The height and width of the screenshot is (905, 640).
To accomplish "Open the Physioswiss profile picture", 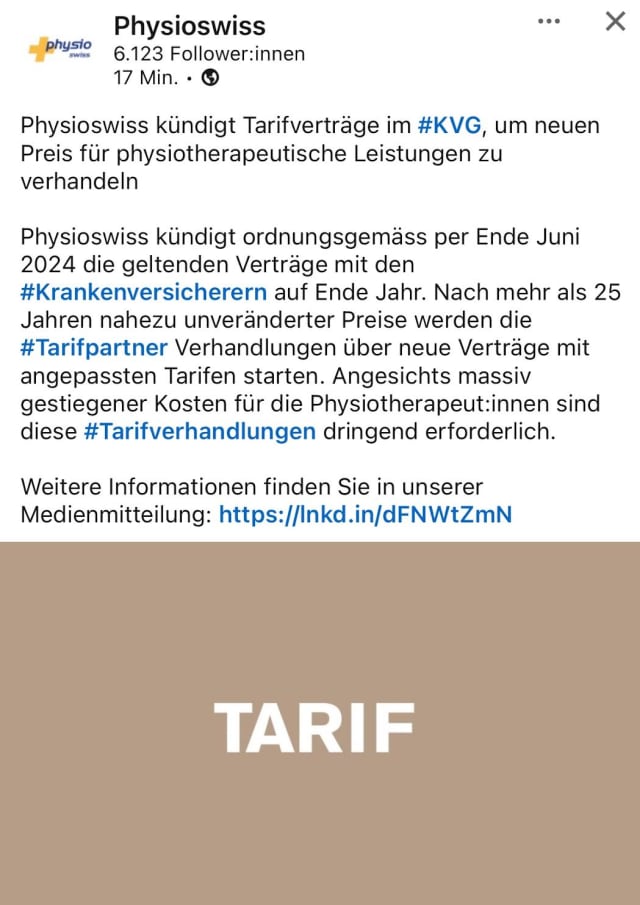I will [61, 48].
